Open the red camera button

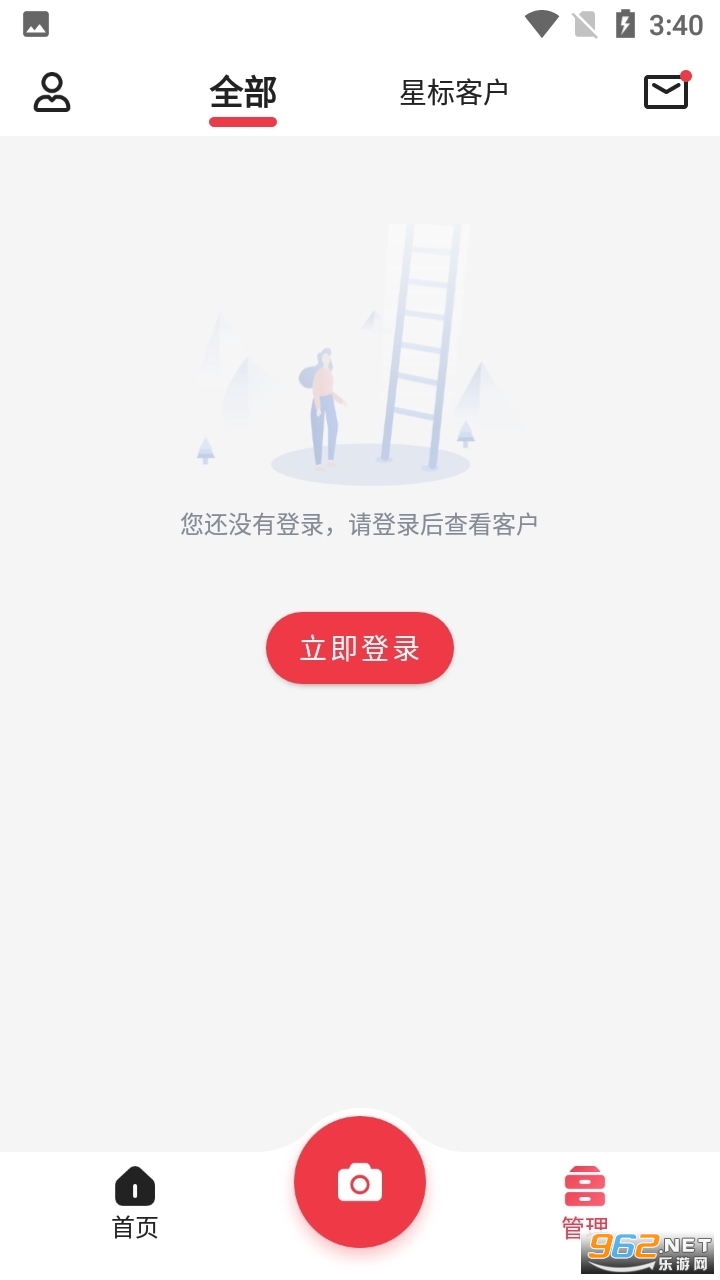360,1182
